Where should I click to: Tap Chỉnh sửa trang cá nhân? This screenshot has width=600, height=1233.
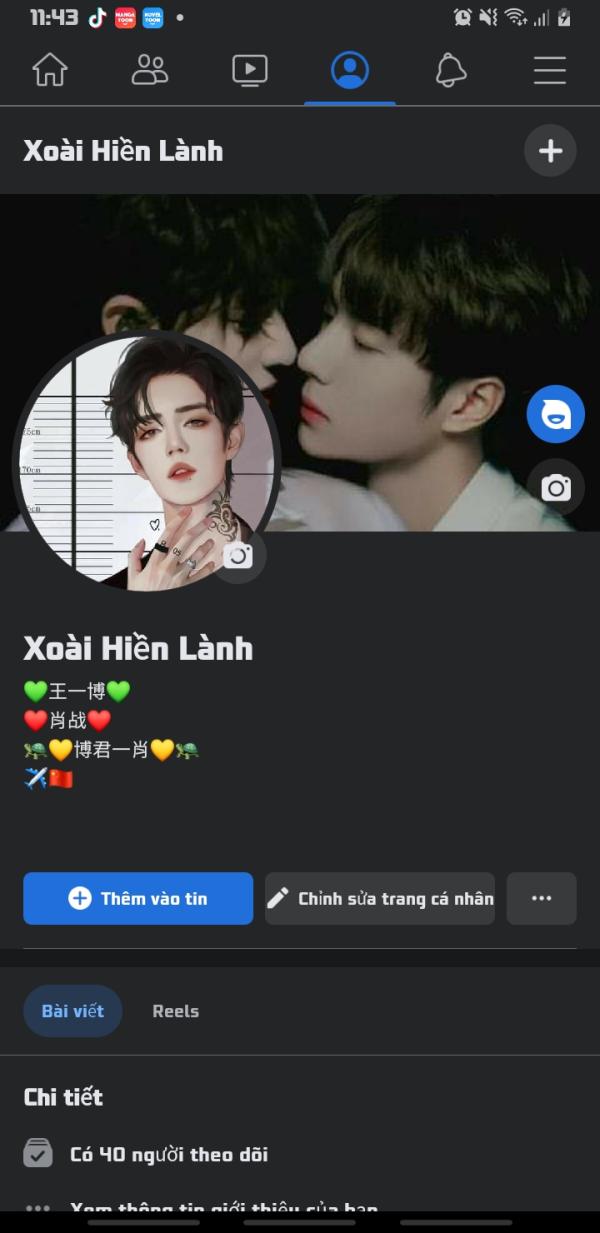pyautogui.click(x=380, y=898)
